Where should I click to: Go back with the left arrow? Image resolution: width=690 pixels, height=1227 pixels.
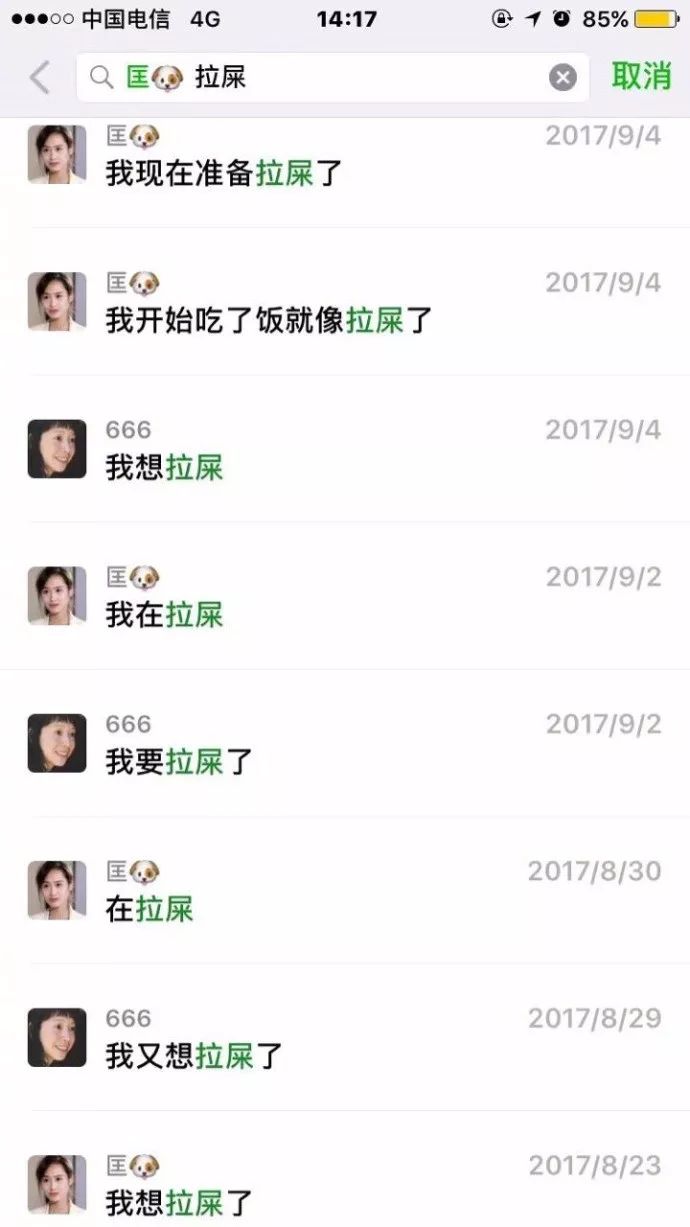(38, 77)
